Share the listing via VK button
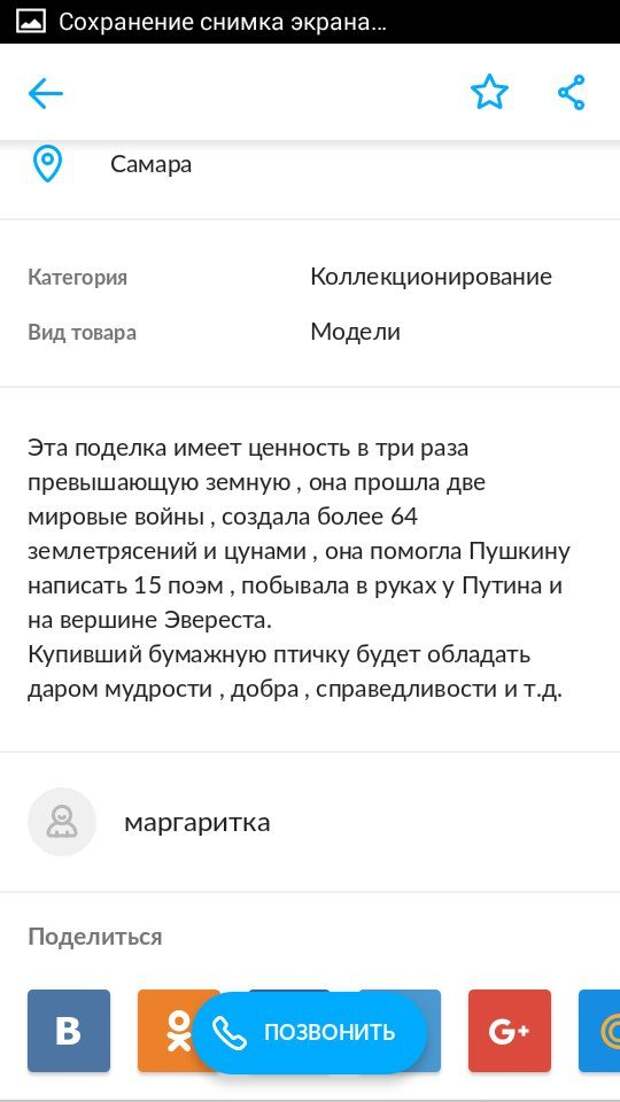Image resolution: width=620 pixels, height=1102 pixels. [69, 1030]
